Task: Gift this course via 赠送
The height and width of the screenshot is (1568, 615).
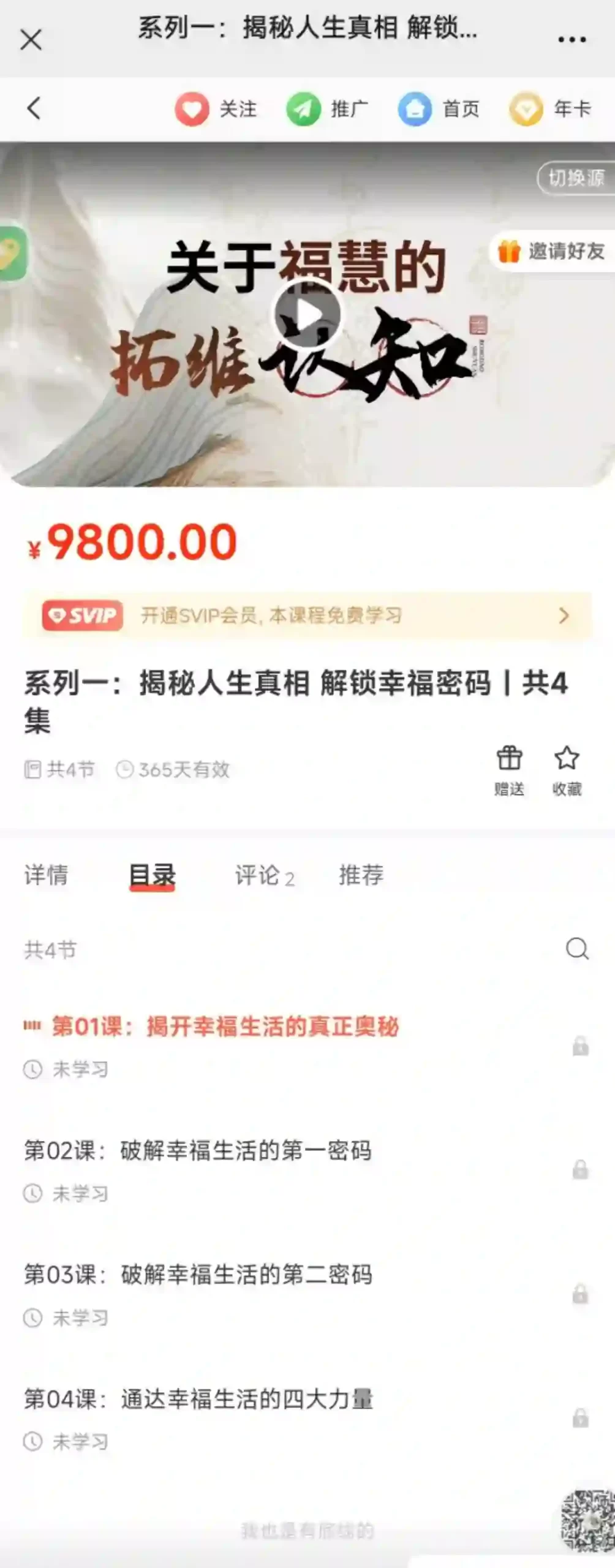Action: click(509, 771)
